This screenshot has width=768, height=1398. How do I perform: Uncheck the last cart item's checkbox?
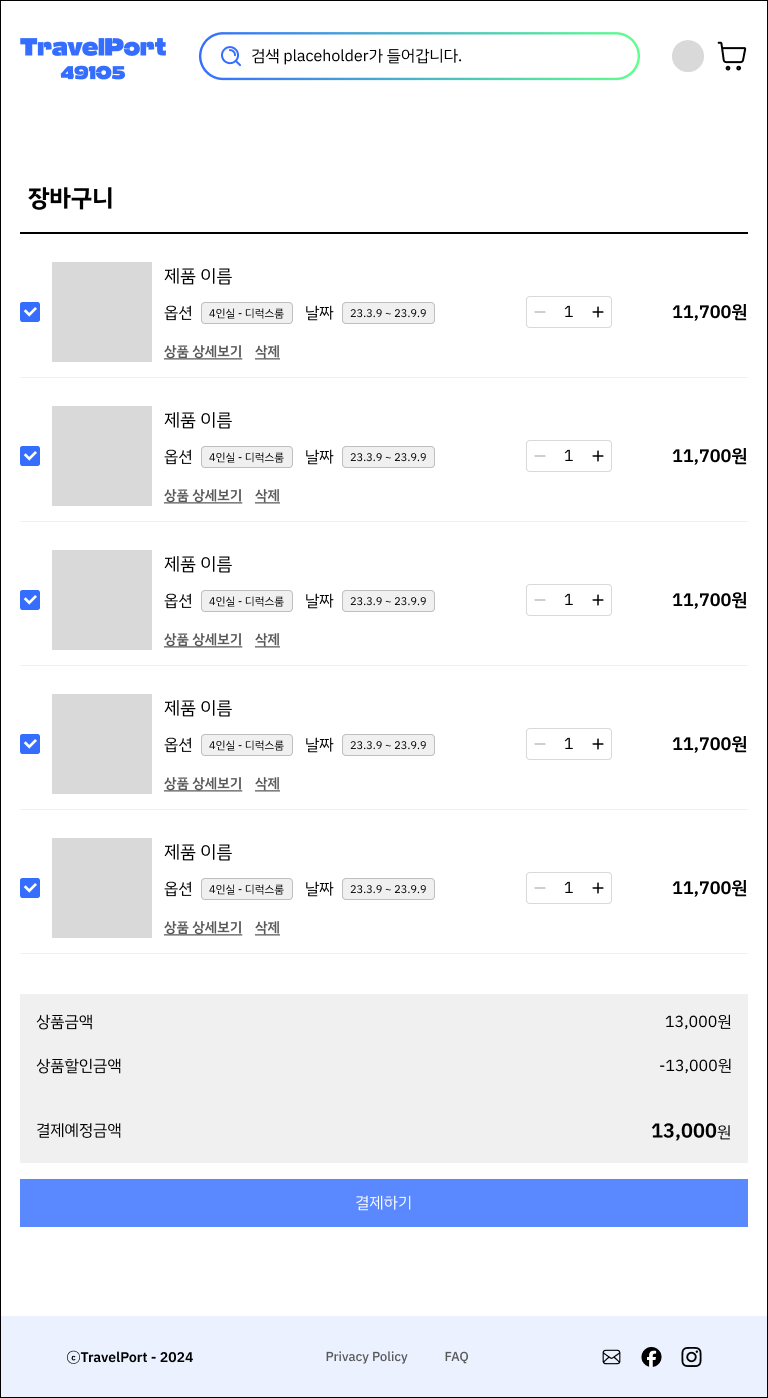point(30,888)
